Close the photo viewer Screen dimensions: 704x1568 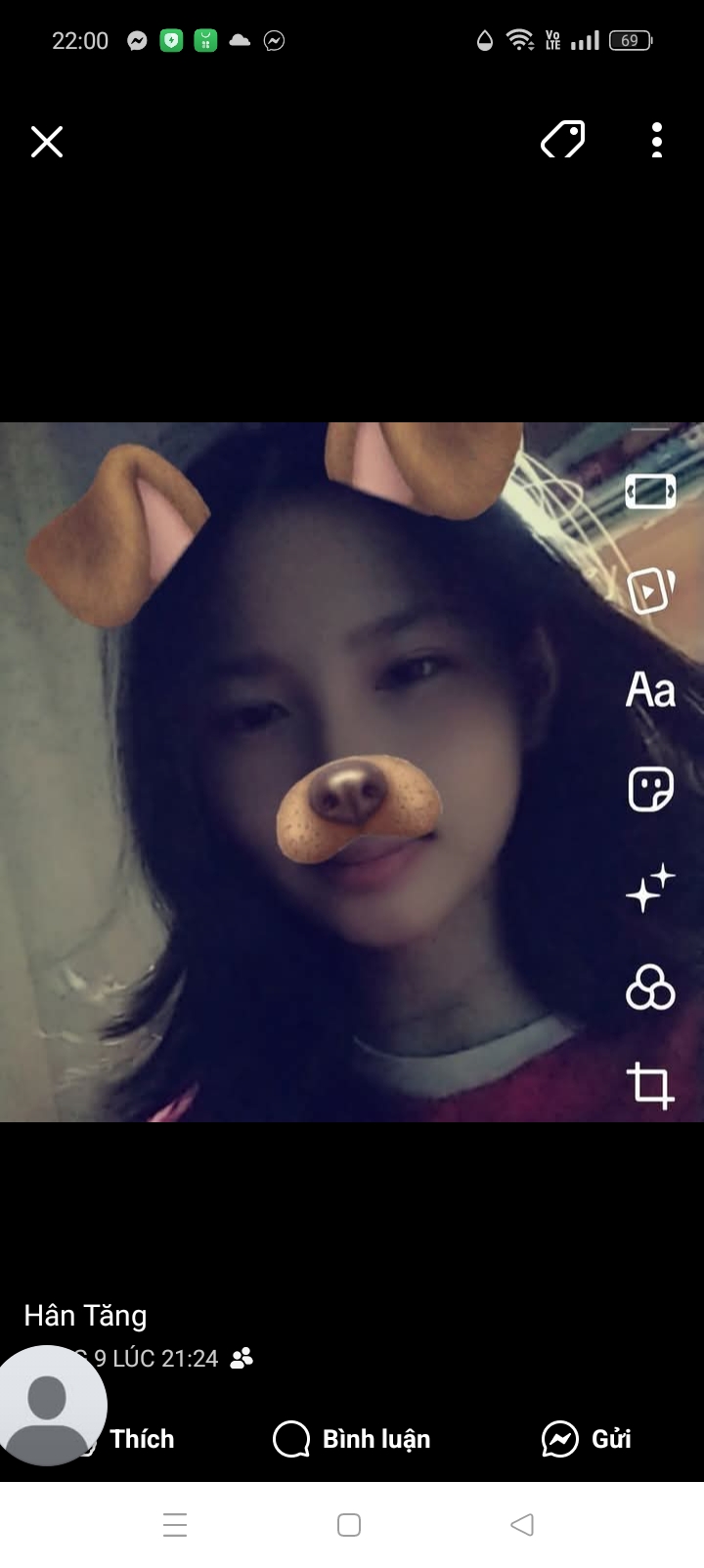pos(47,142)
